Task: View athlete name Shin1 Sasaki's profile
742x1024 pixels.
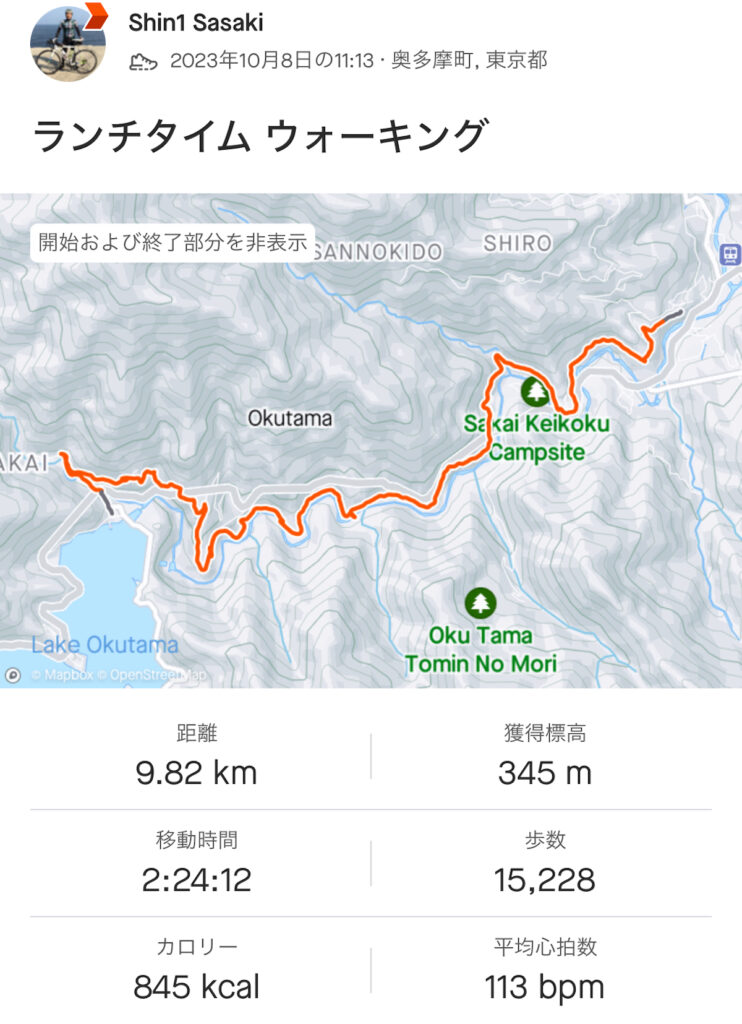Action: (196, 22)
